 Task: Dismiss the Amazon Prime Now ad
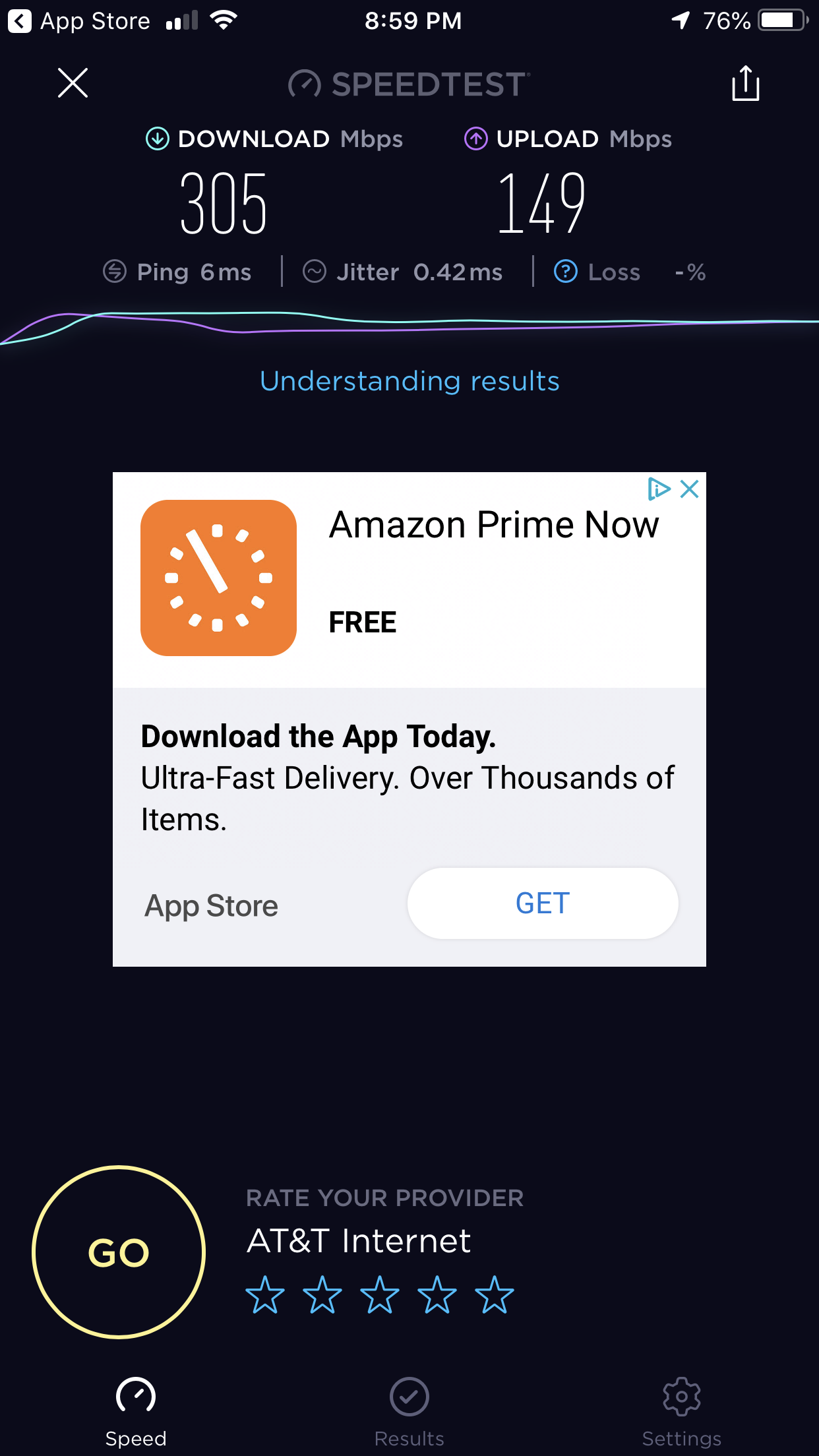(690, 489)
